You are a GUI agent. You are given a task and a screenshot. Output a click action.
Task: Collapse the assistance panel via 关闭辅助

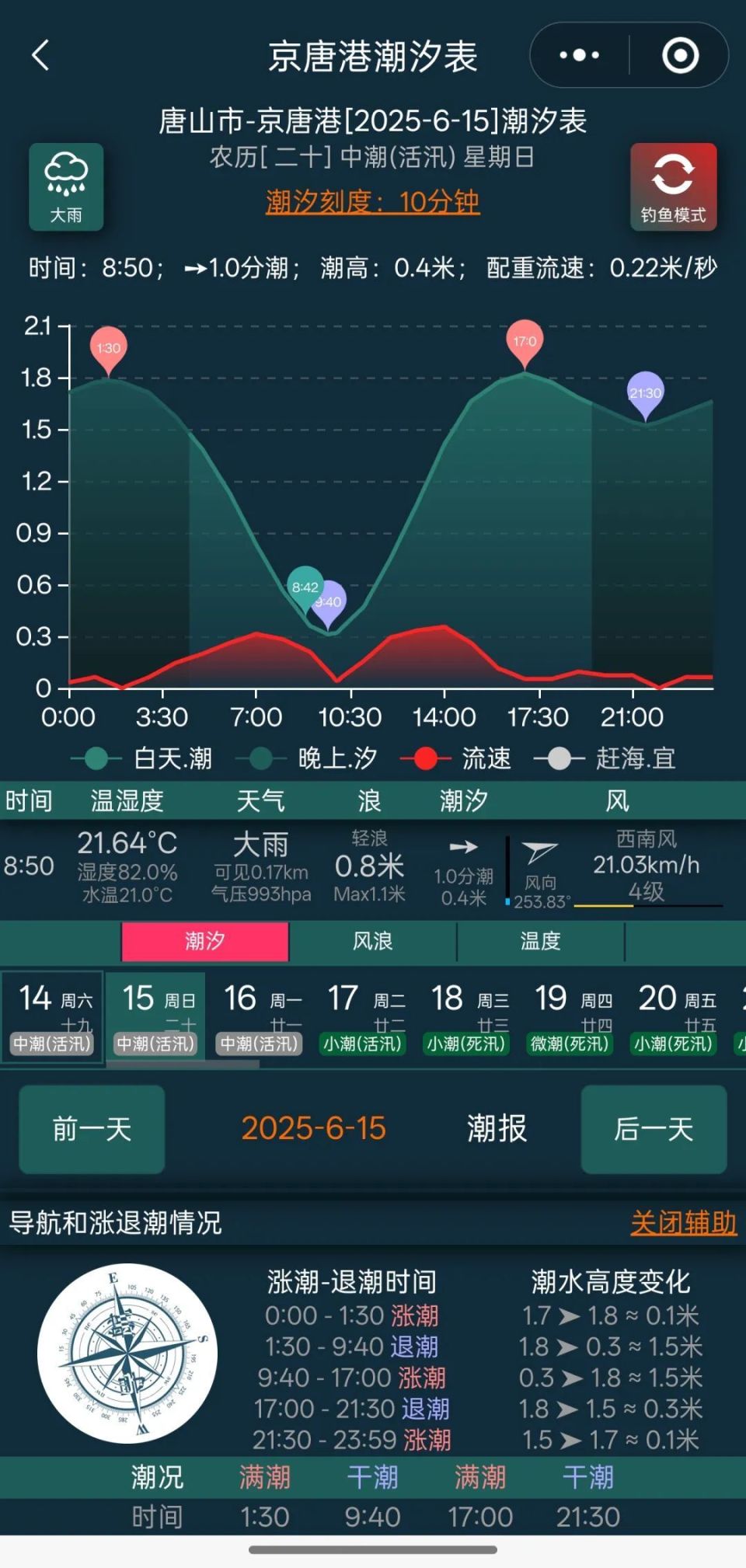683,1222
